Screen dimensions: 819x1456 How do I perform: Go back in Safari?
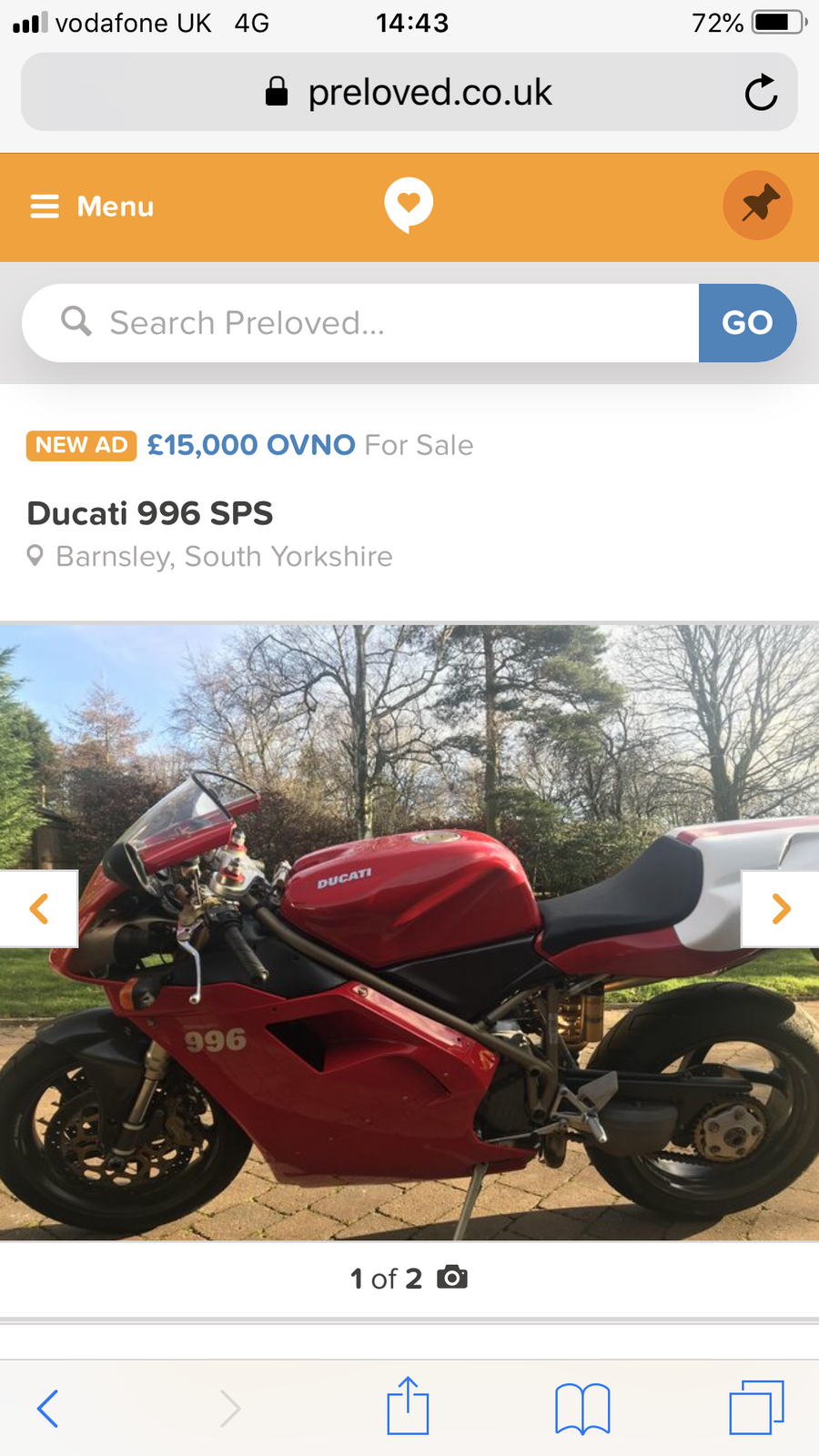pos(47,1409)
